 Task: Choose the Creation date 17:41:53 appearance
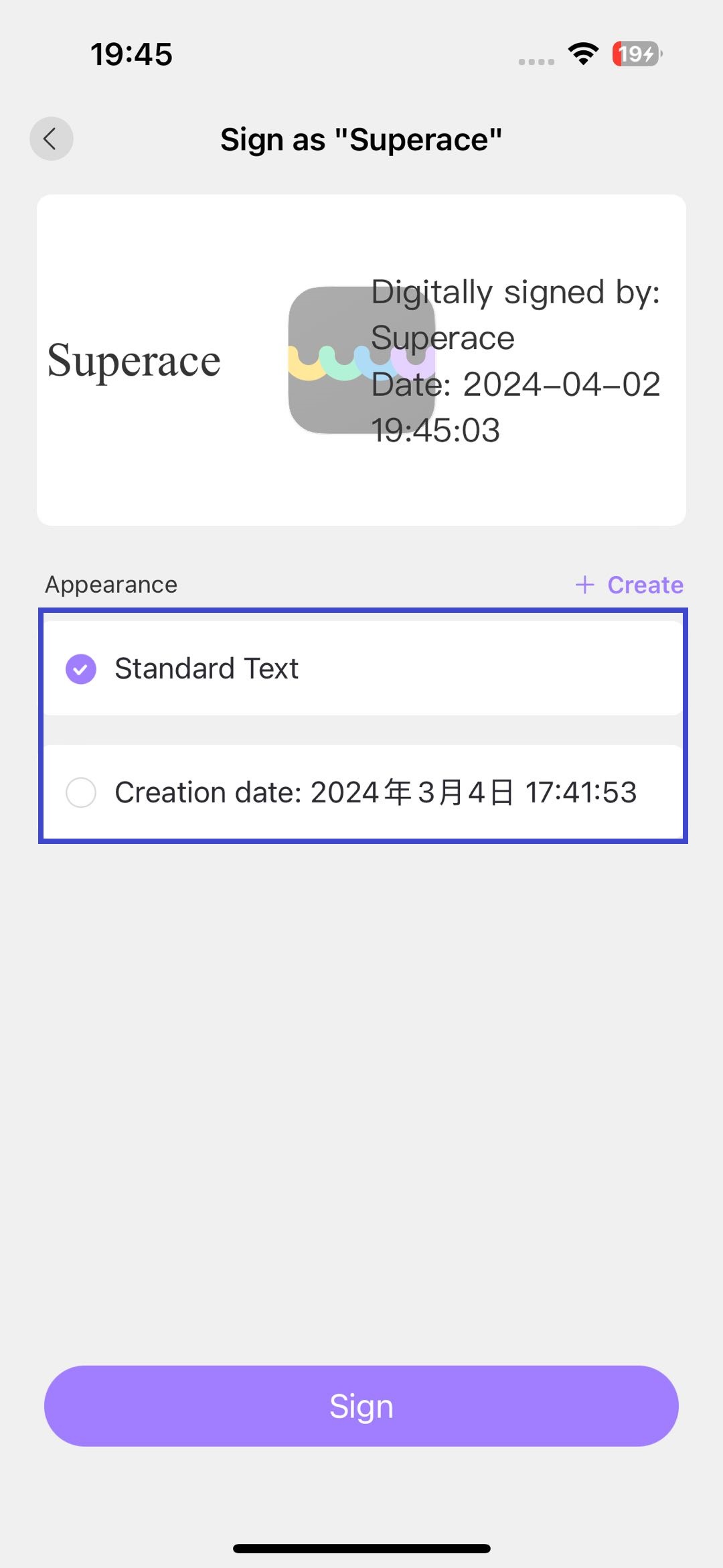pyautogui.click(x=362, y=792)
